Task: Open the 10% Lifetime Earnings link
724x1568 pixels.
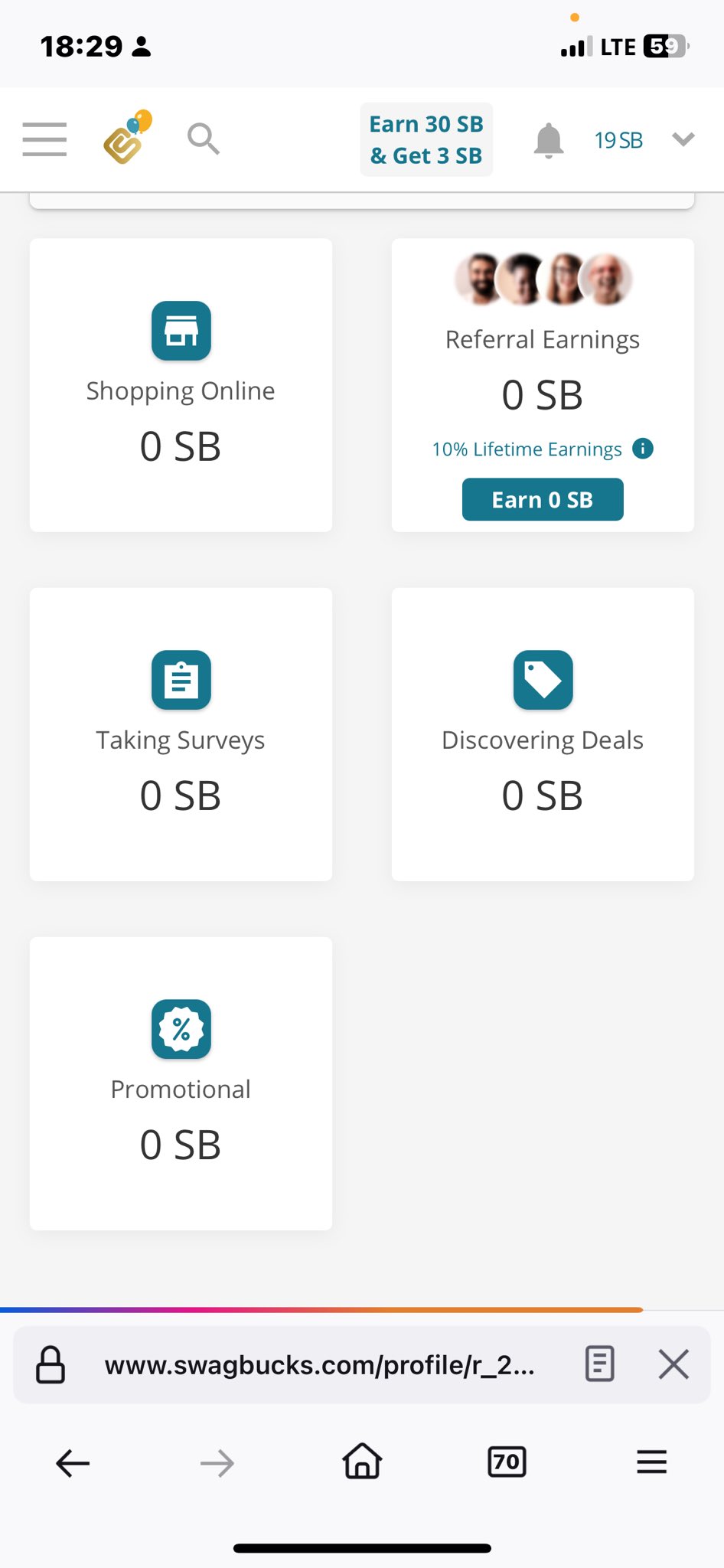Action: coord(527,449)
